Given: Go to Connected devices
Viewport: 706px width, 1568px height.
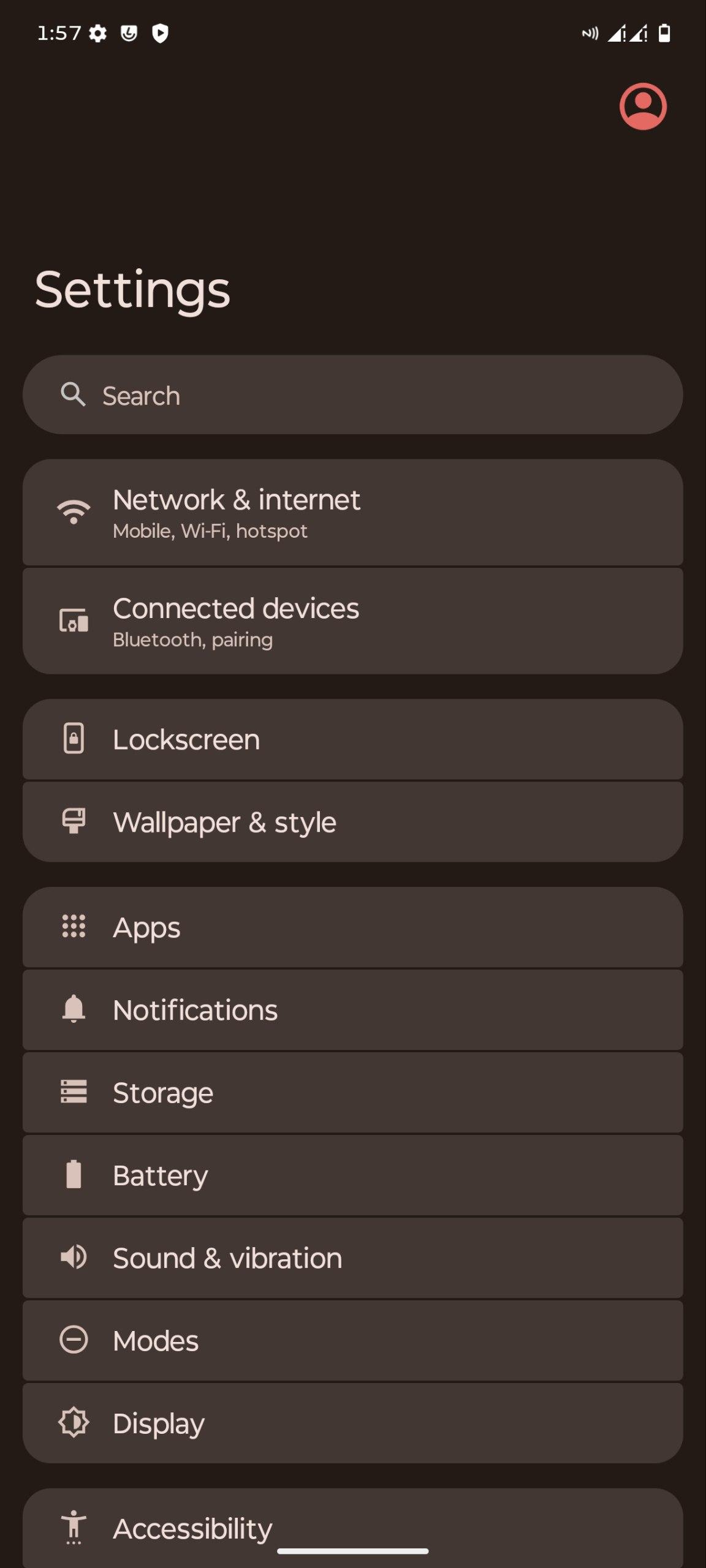Looking at the screenshot, I should [353, 621].
